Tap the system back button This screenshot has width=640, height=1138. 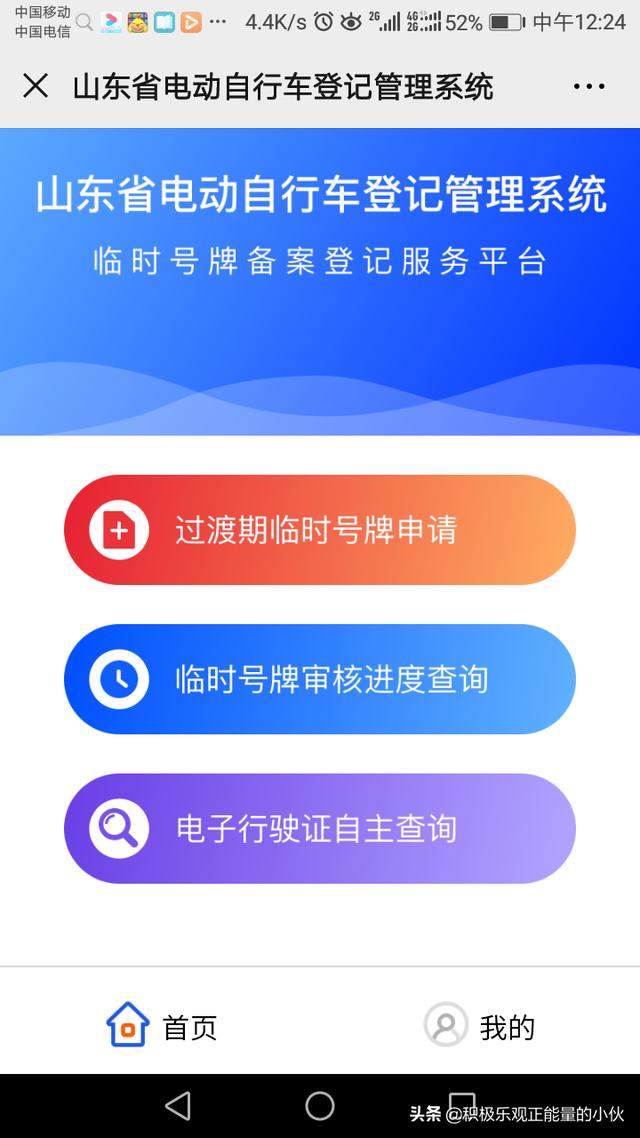pyautogui.click(x=178, y=1106)
